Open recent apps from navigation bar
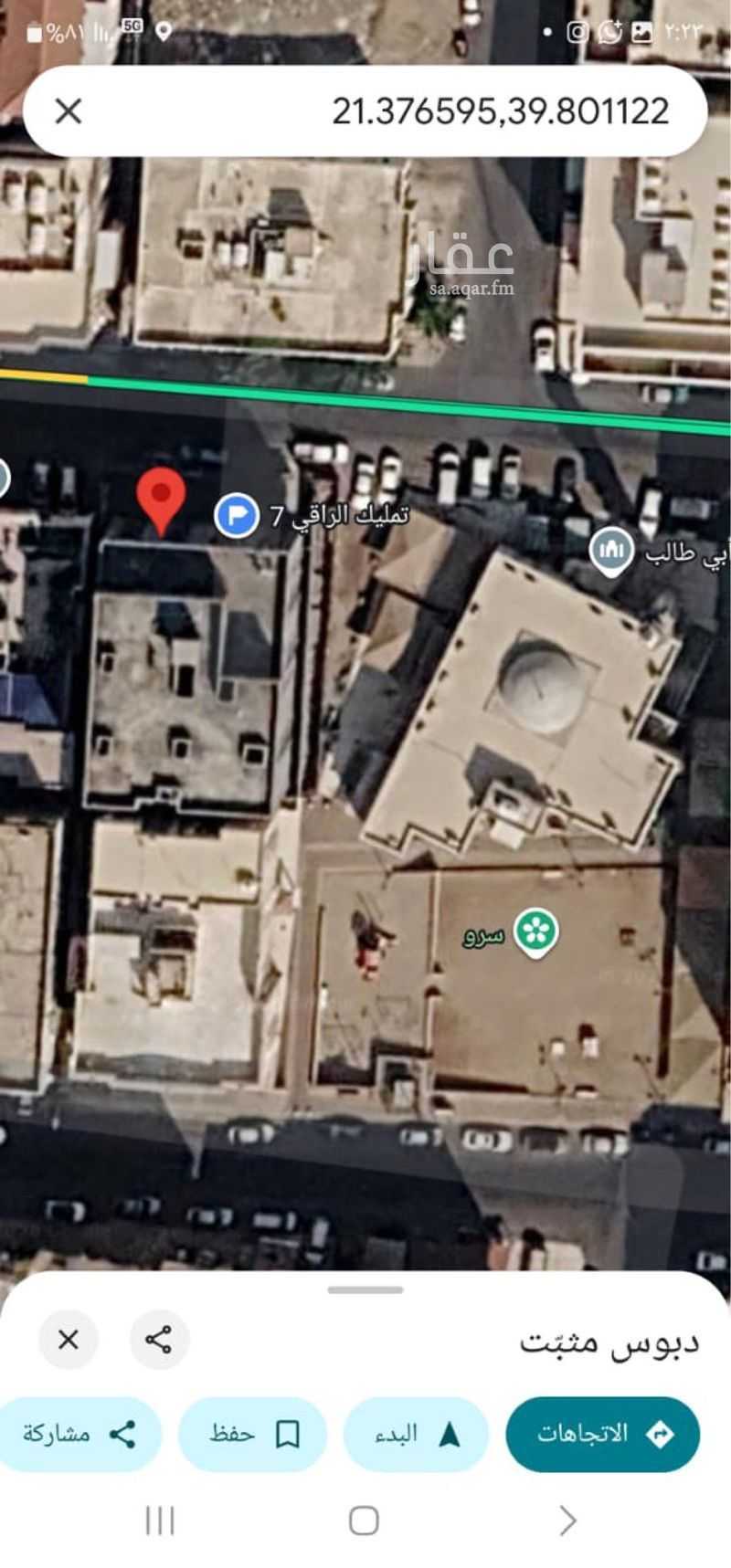The image size is (731, 1568). [160, 1521]
